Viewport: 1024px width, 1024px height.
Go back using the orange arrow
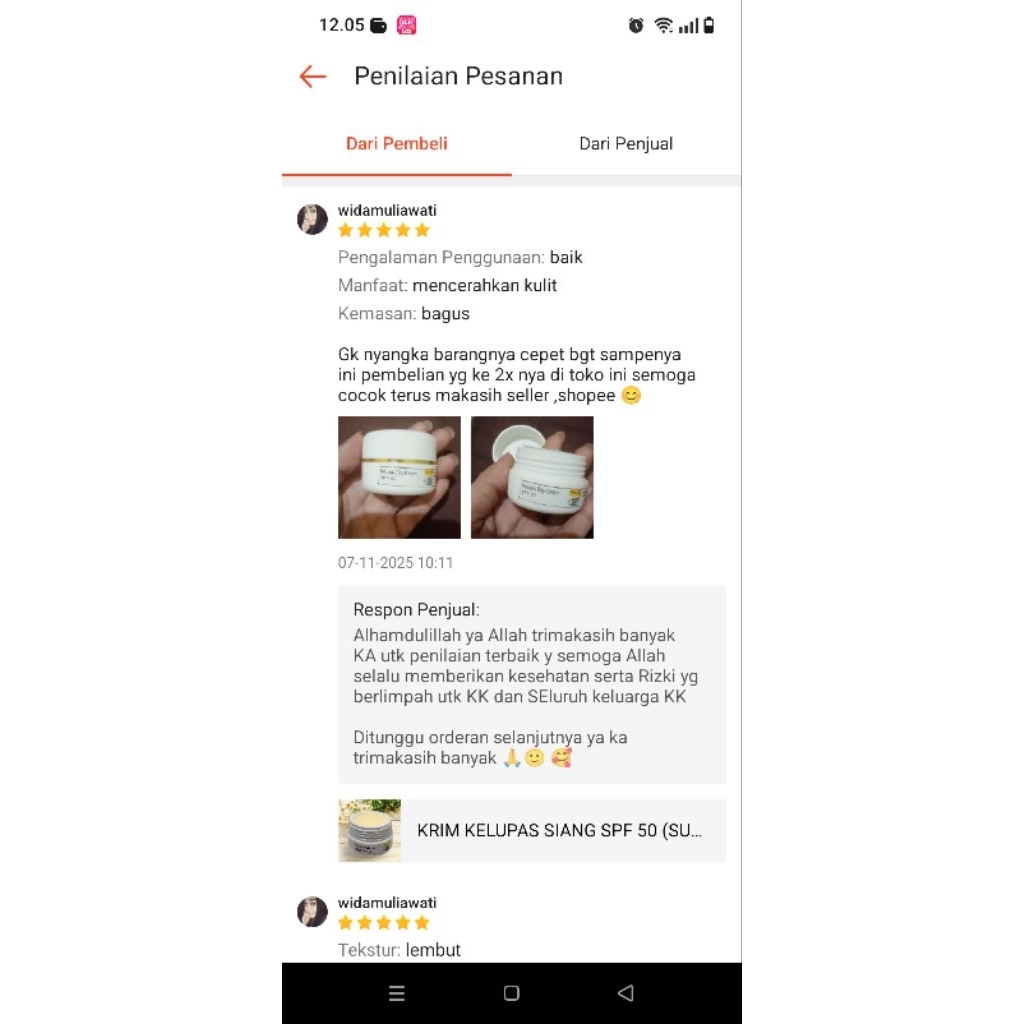313,77
